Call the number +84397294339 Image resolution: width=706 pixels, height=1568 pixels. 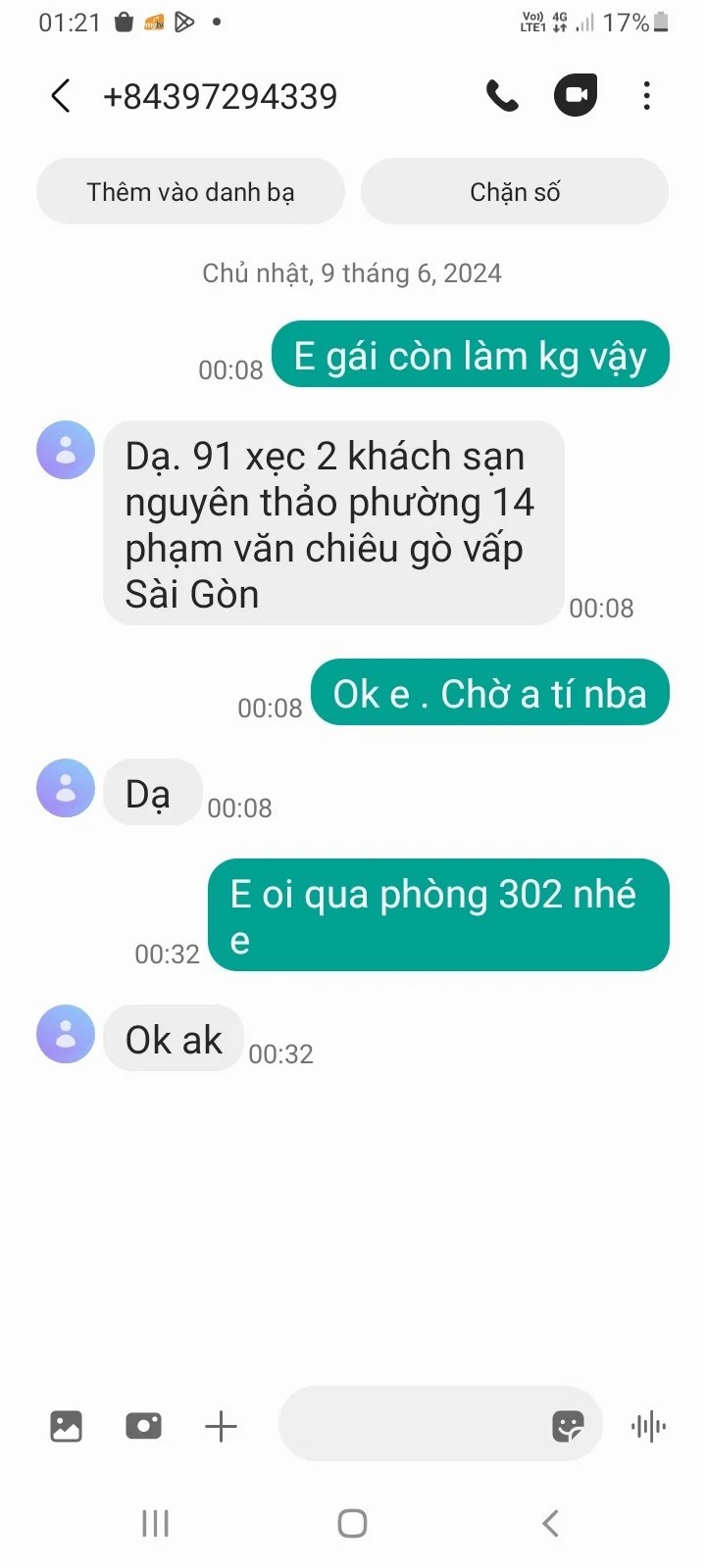[503, 96]
